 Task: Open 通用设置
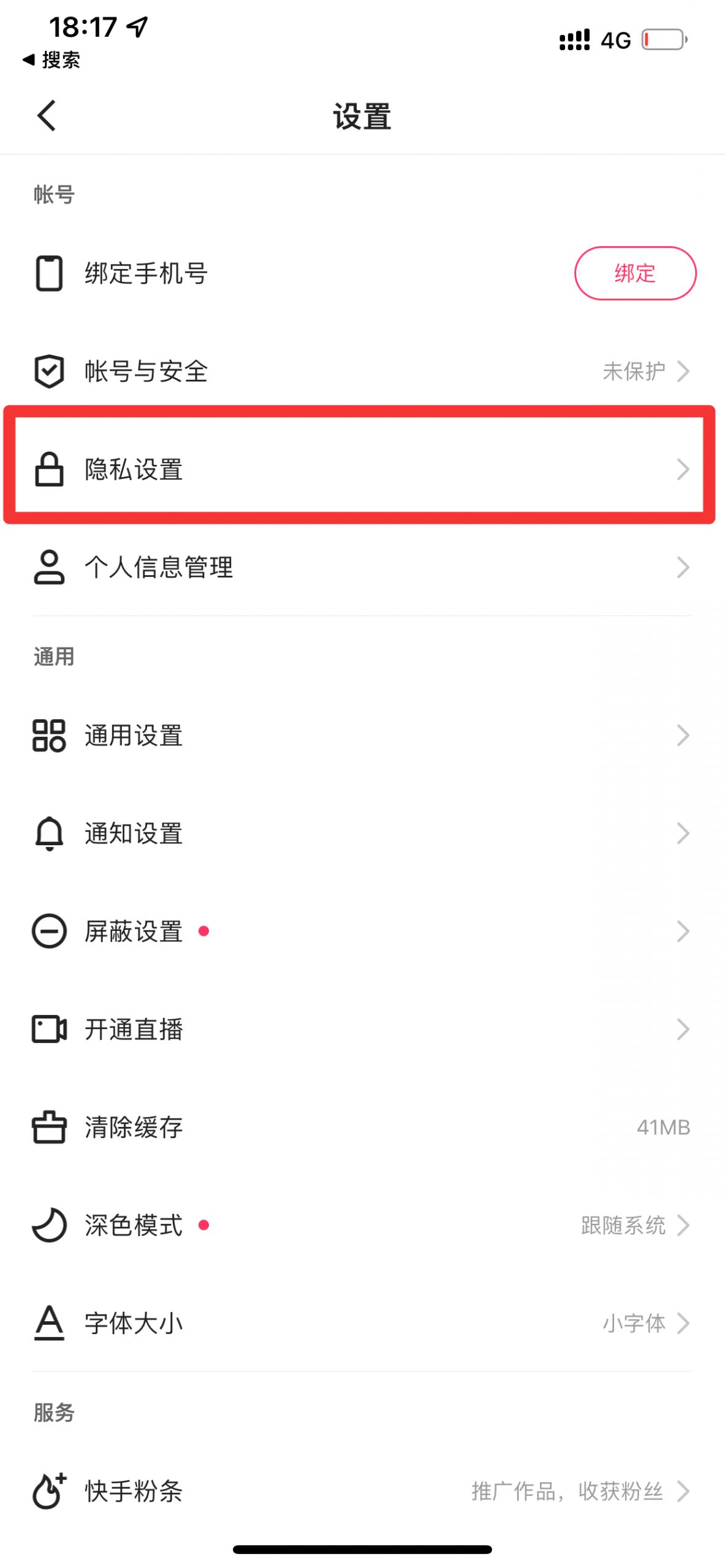coord(362,736)
